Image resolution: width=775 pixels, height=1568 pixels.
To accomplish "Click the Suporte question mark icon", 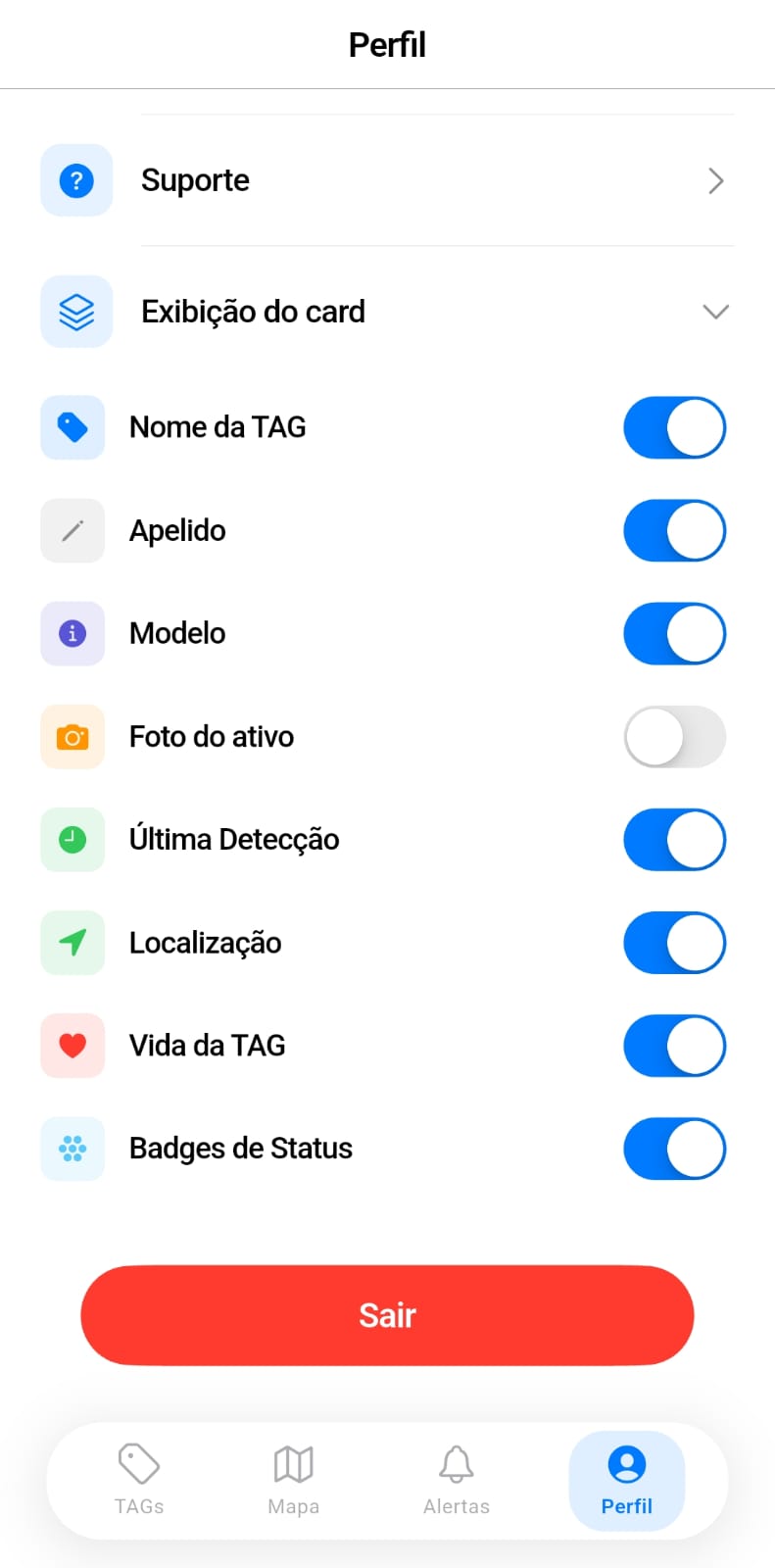I will coord(76,180).
